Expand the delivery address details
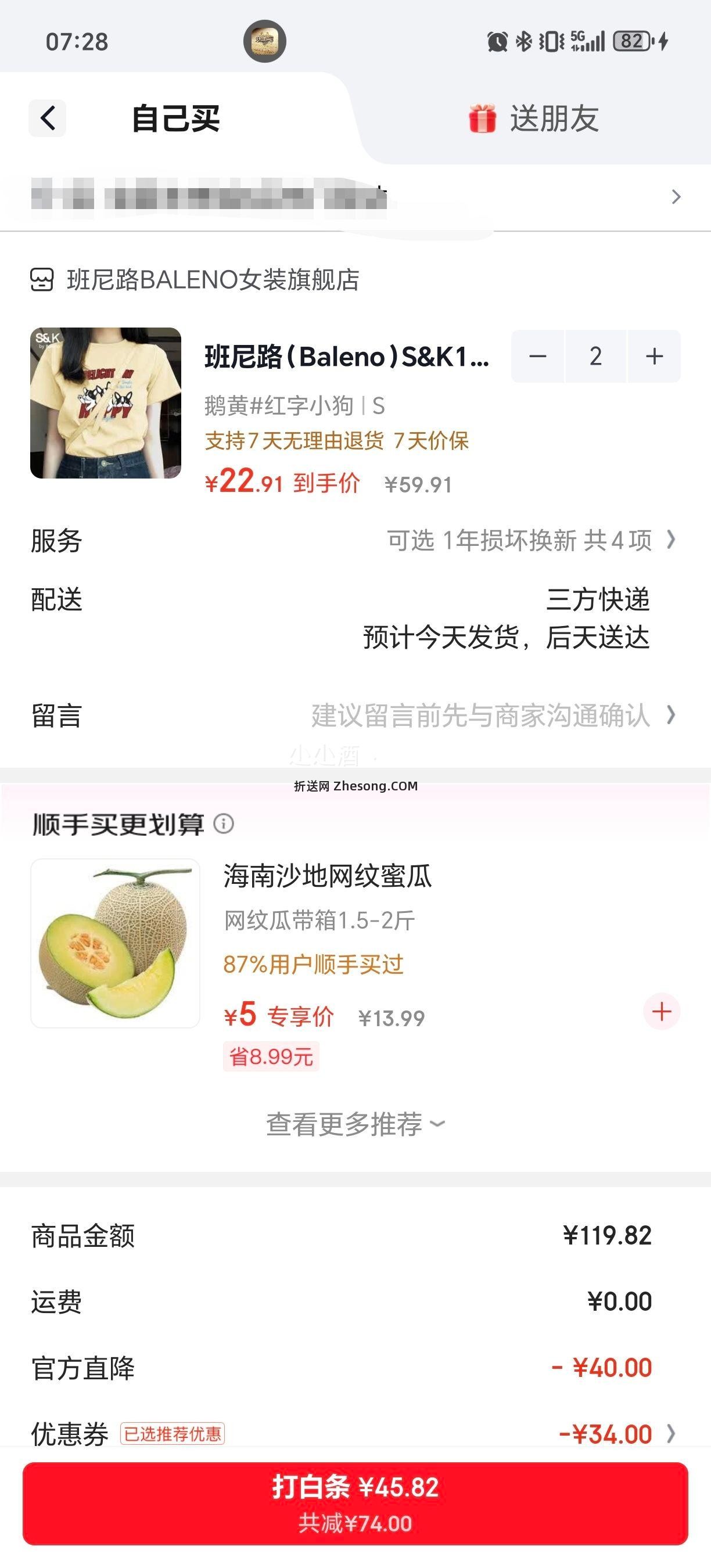Screen dimensions: 711x1568 click(355, 197)
